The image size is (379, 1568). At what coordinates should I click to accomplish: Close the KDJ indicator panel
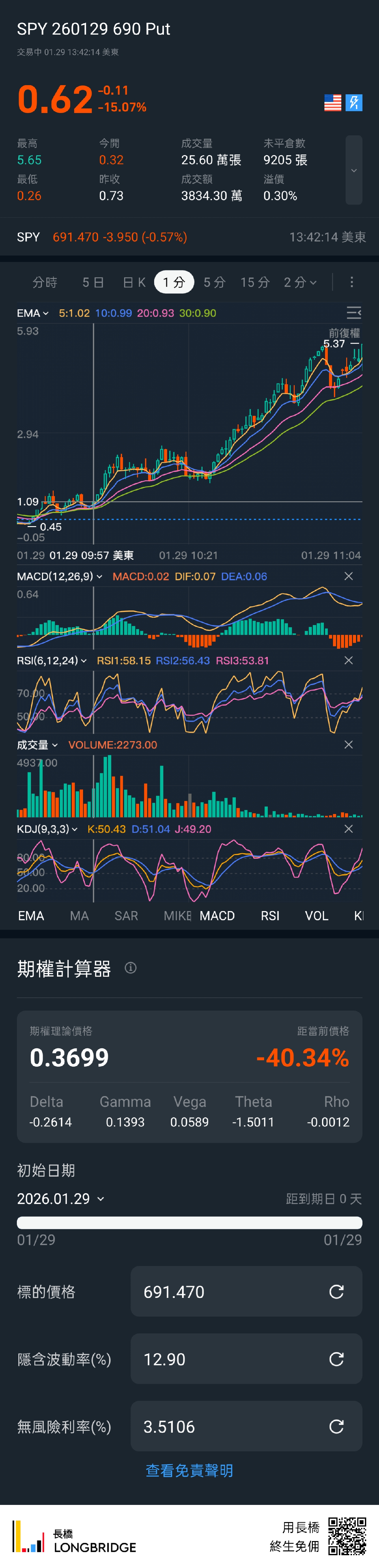[349, 829]
